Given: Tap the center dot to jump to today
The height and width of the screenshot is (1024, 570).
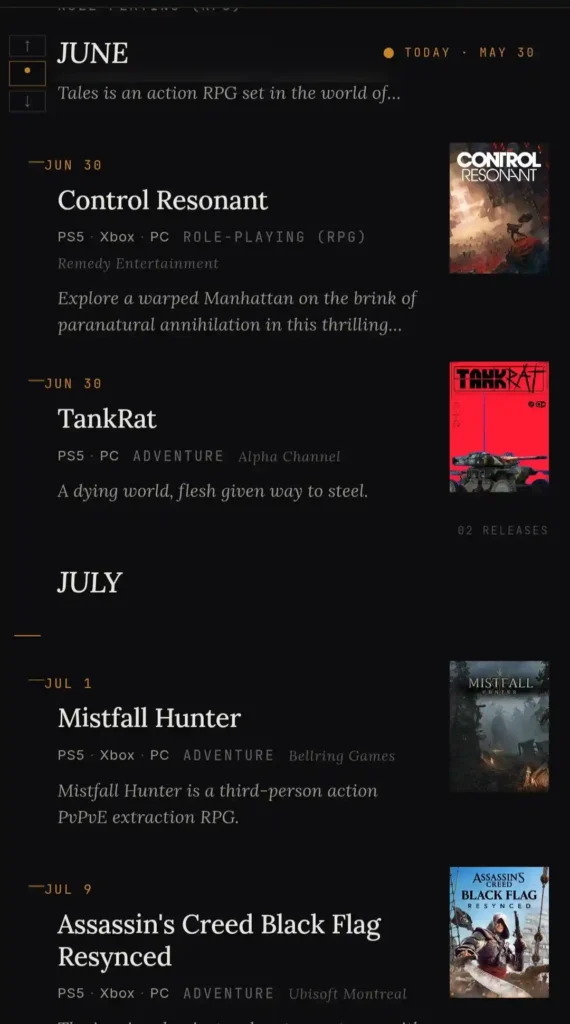Looking at the screenshot, I should point(27,73).
